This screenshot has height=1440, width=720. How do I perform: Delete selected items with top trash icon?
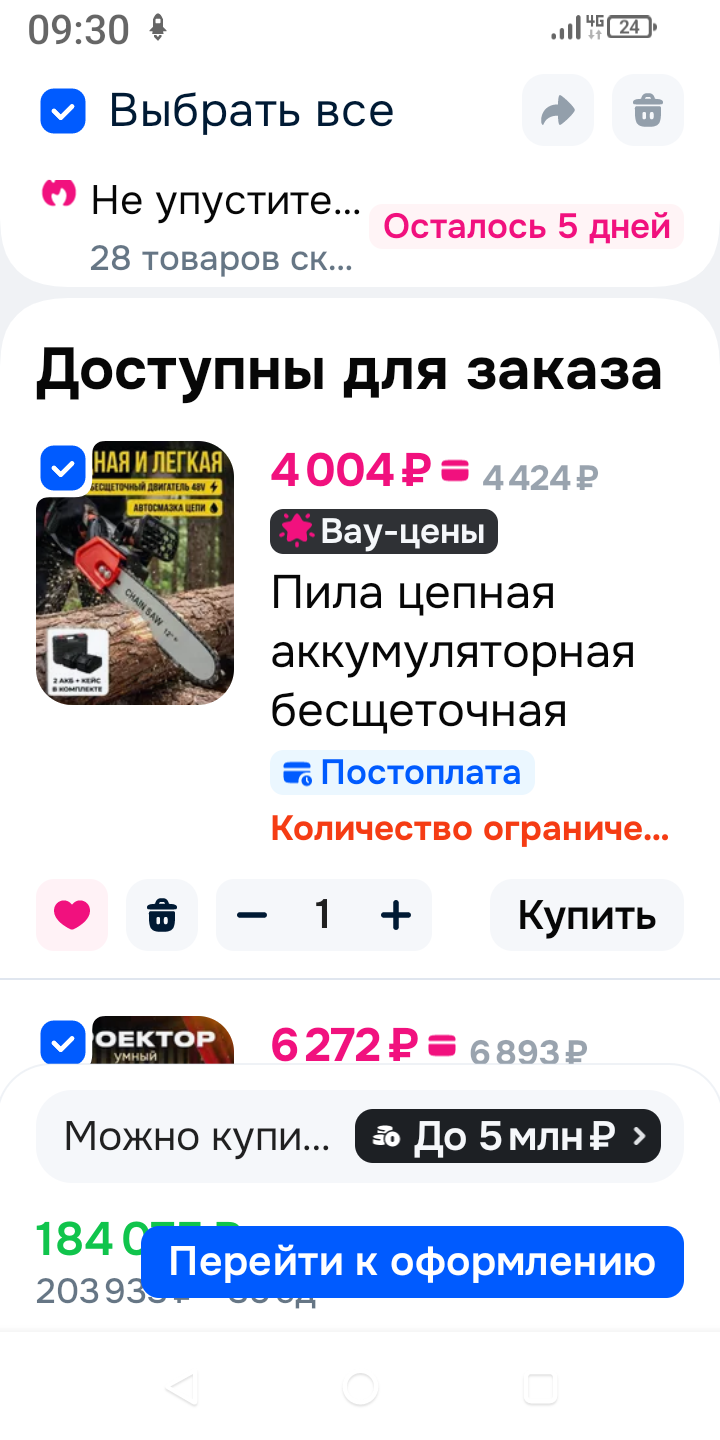click(x=648, y=111)
